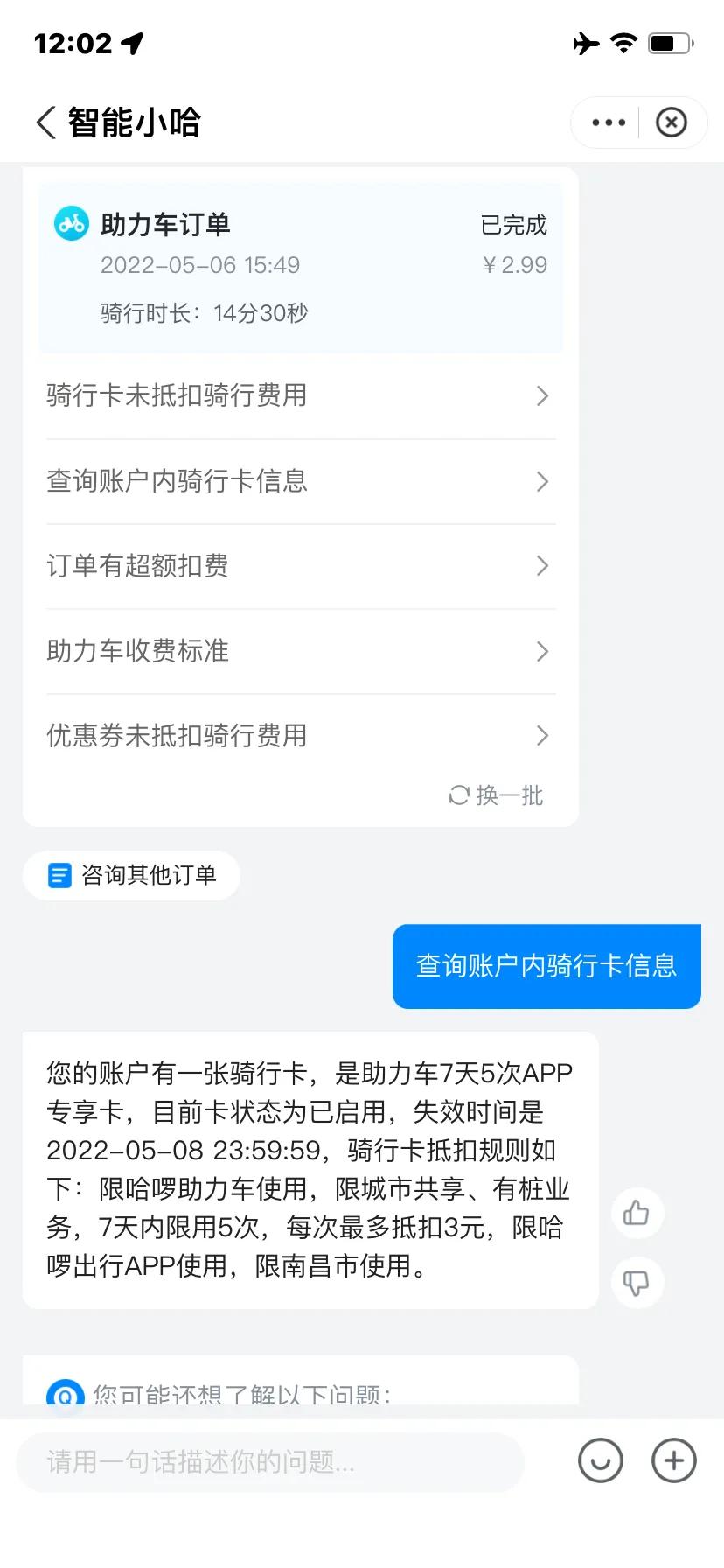Open the emoji smiley icon near the input
Image resolution: width=724 pixels, height=1568 pixels.
click(600, 1460)
